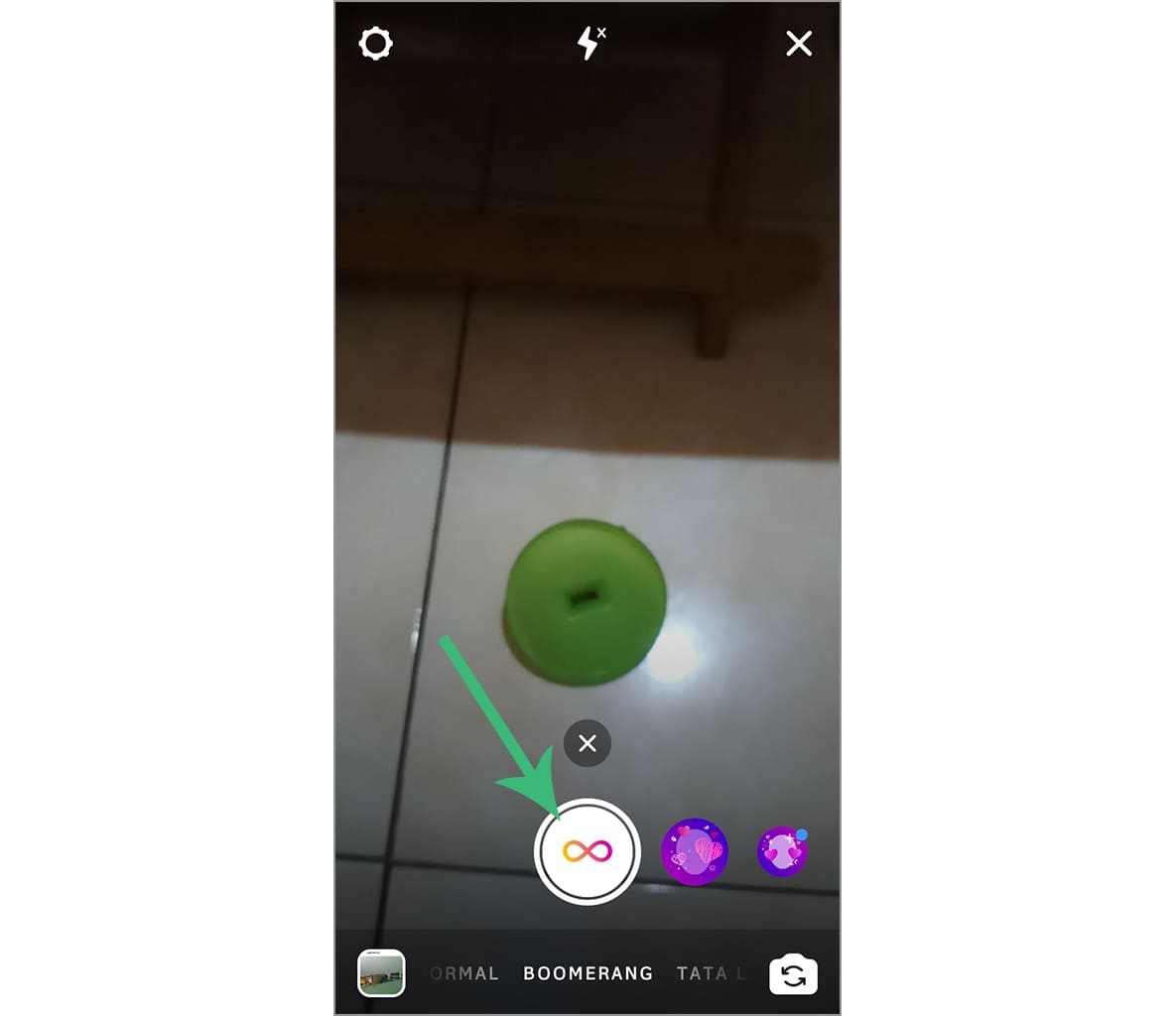Select the pink hearts effect filter
The image size is (1176, 1016).
(x=695, y=851)
